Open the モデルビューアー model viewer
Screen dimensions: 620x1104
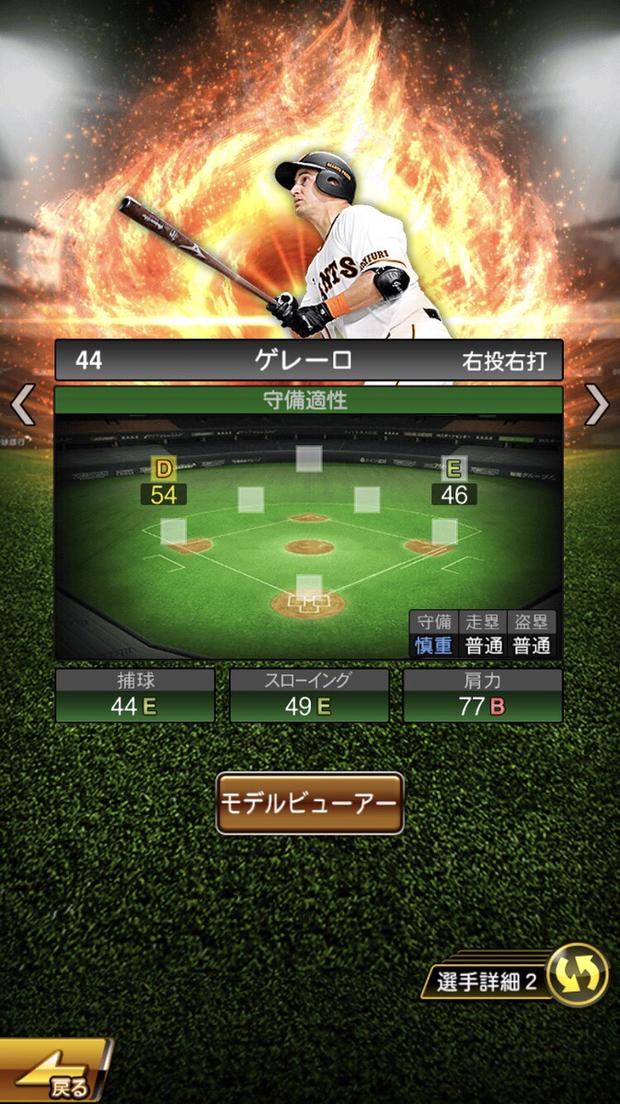tap(310, 803)
